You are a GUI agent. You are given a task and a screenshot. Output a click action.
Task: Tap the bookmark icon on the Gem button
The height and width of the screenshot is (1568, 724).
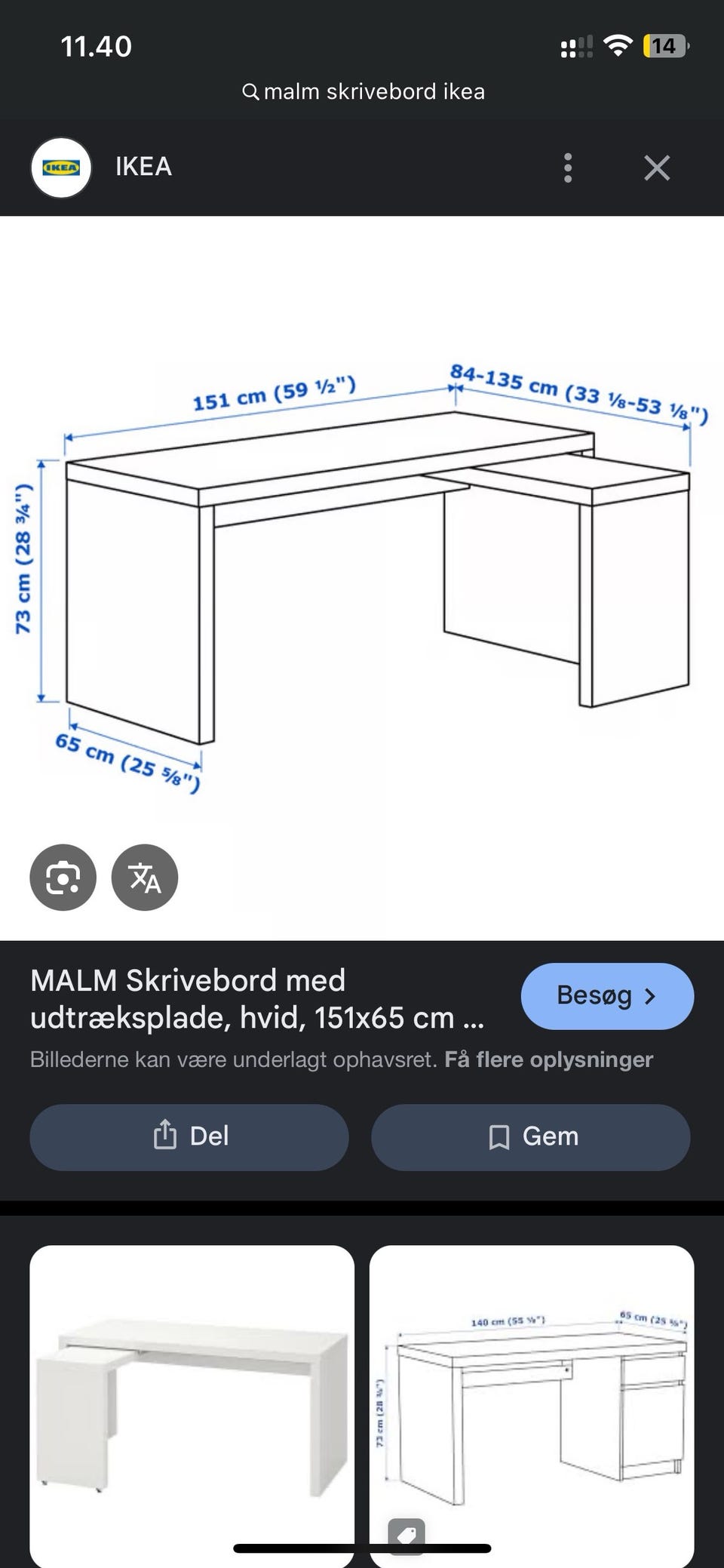(x=501, y=1137)
